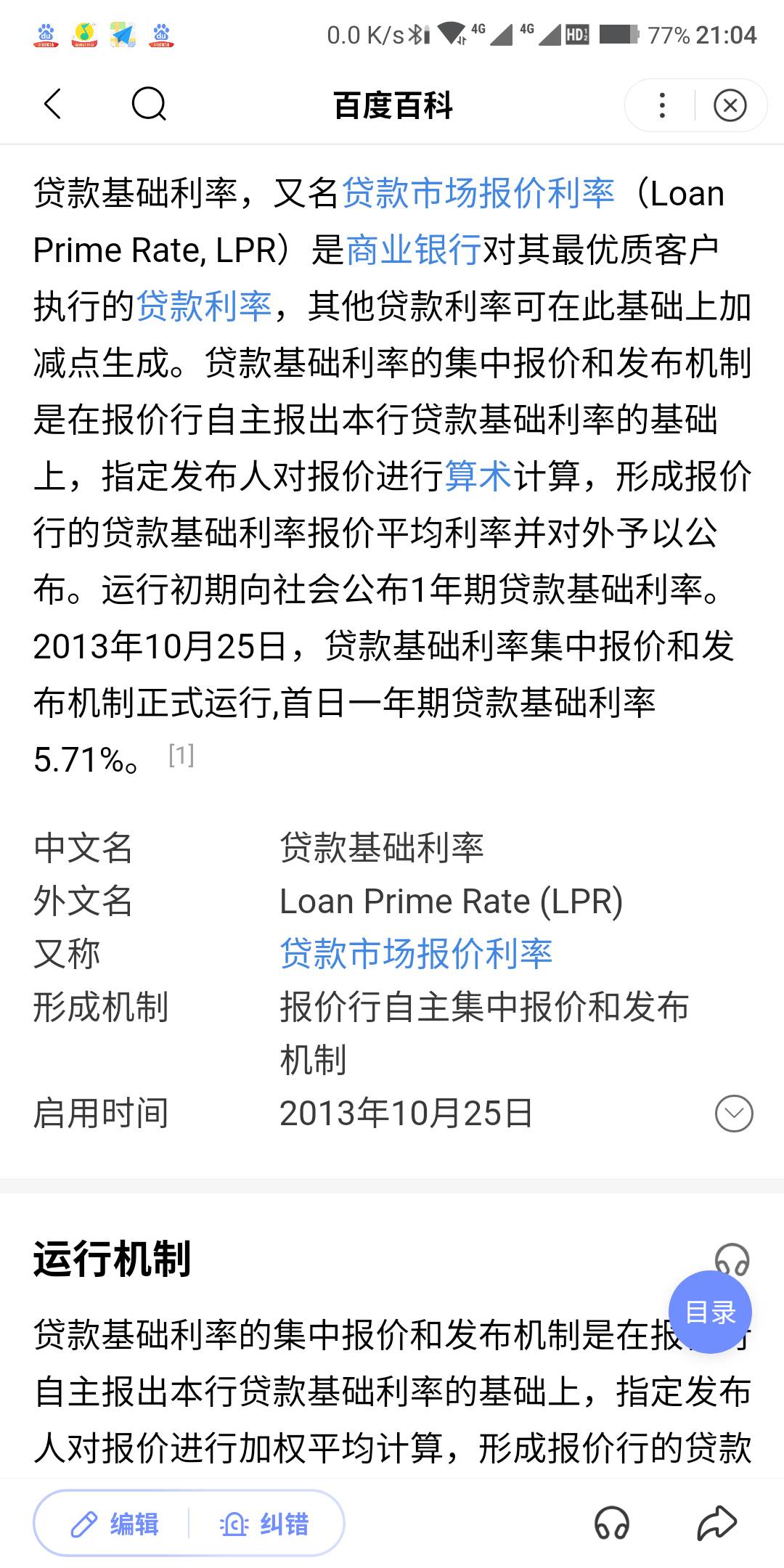This screenshot has height=1568, width=784.
Task: Share this encyclopedia entry
Action: coord(716,1523)
